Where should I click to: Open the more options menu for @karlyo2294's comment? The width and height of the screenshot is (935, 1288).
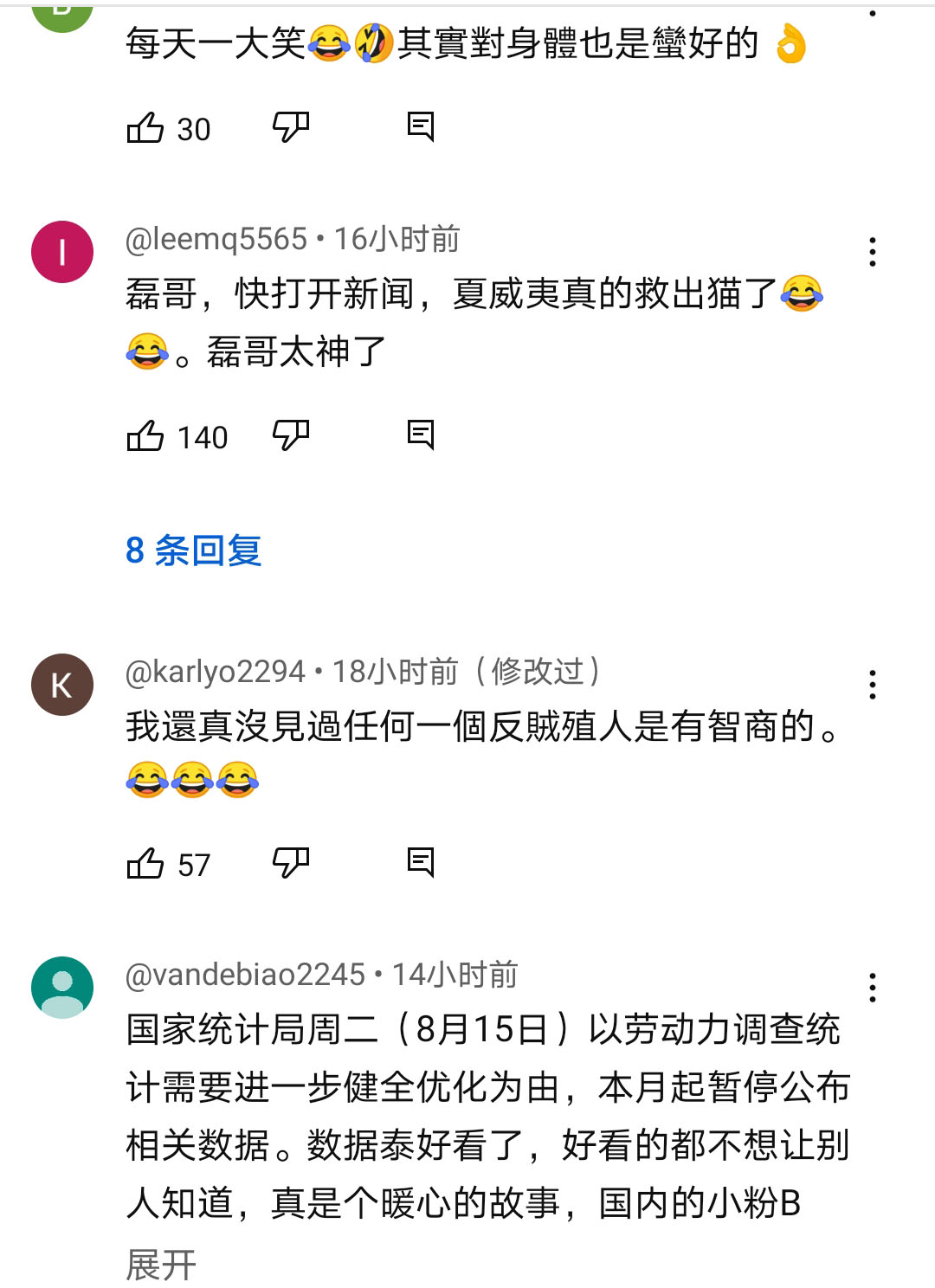point(873,685)
